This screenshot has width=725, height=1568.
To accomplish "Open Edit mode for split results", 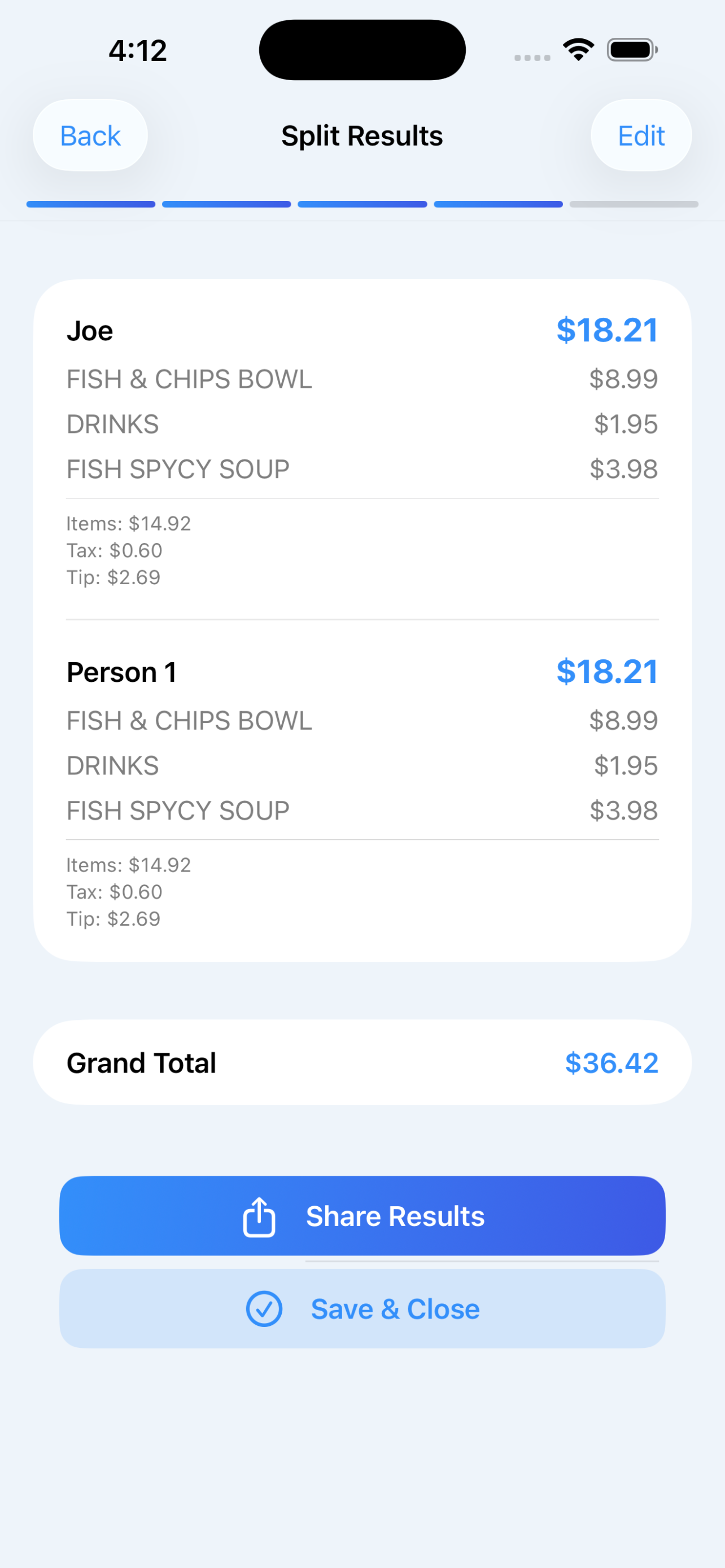I will click(x=641, y=135).
